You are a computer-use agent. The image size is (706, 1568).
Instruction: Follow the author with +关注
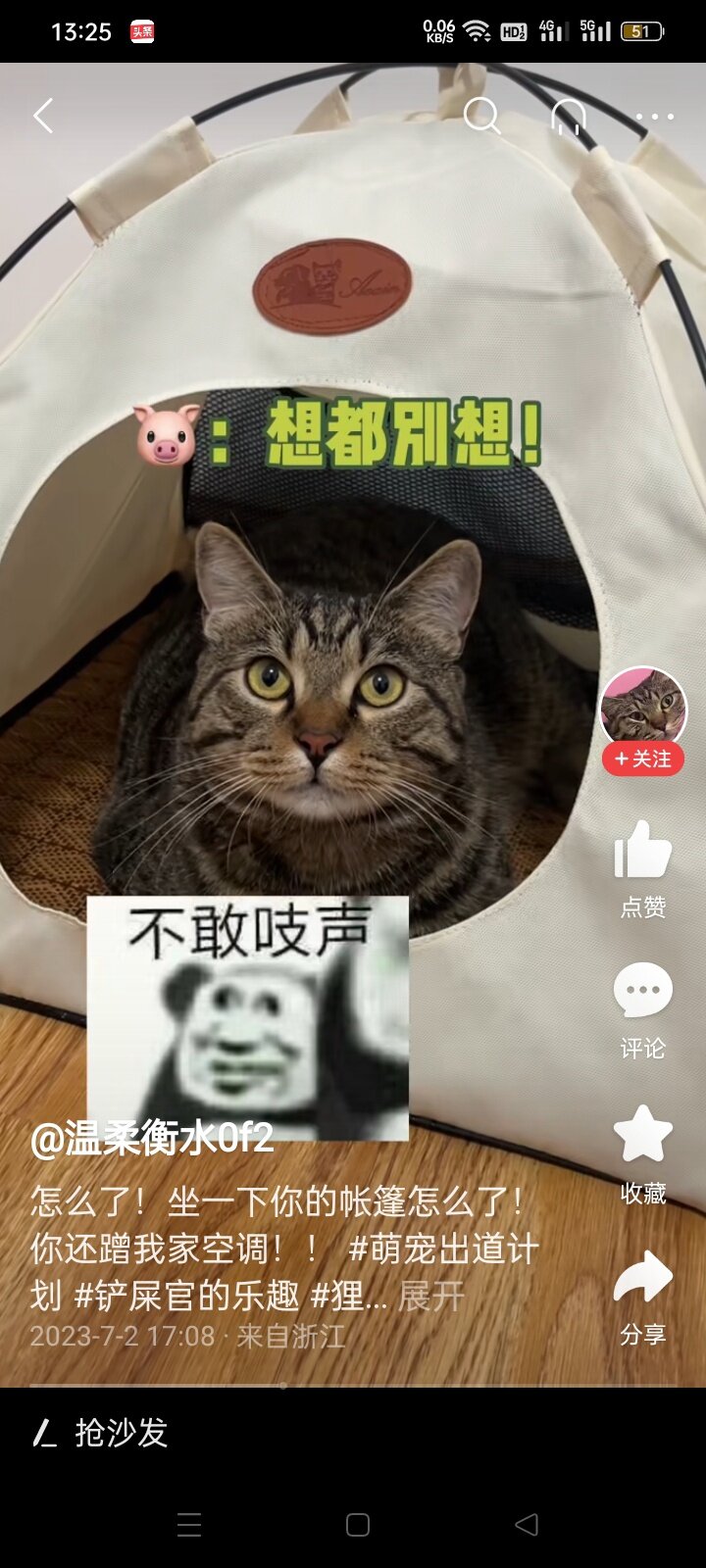643,759
